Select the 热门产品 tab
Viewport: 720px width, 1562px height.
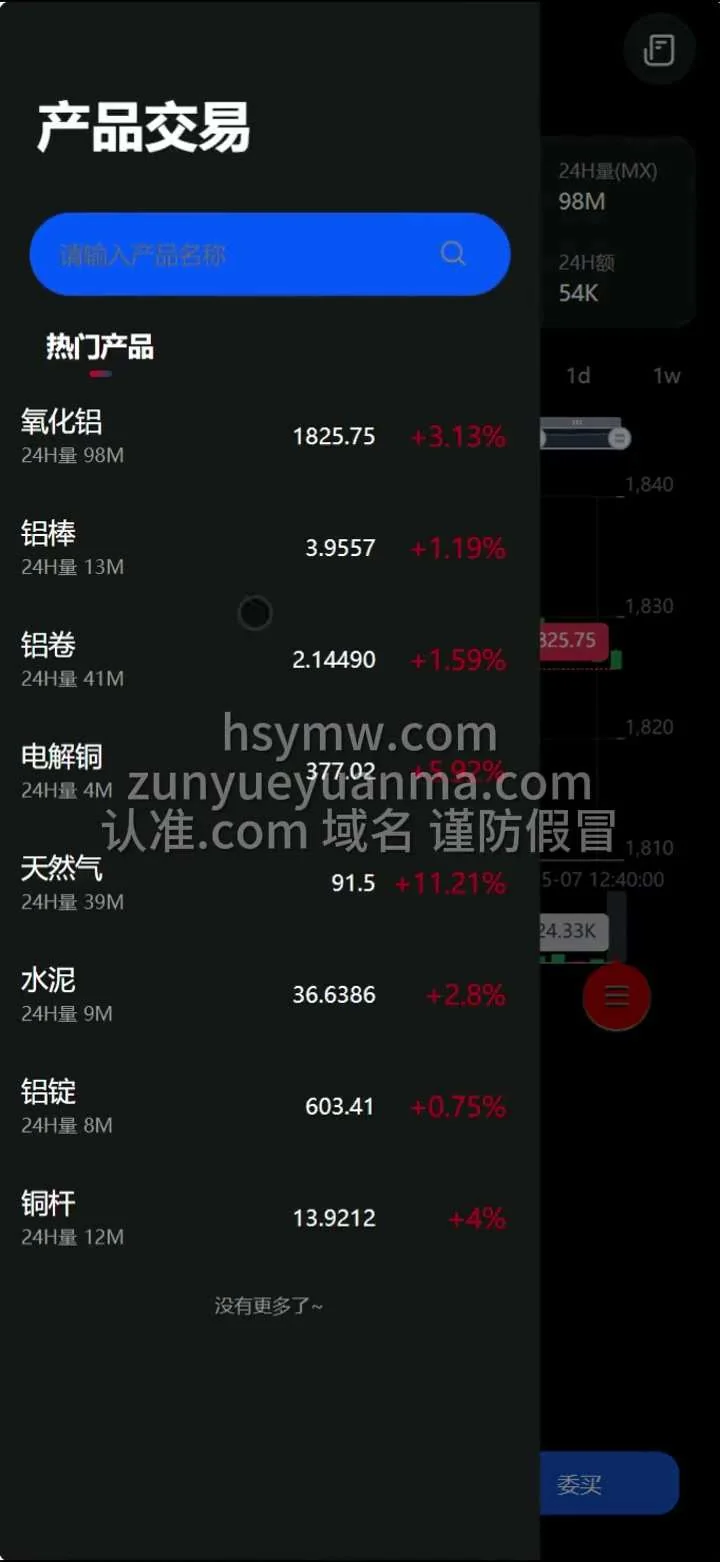[x=100, y=348]
